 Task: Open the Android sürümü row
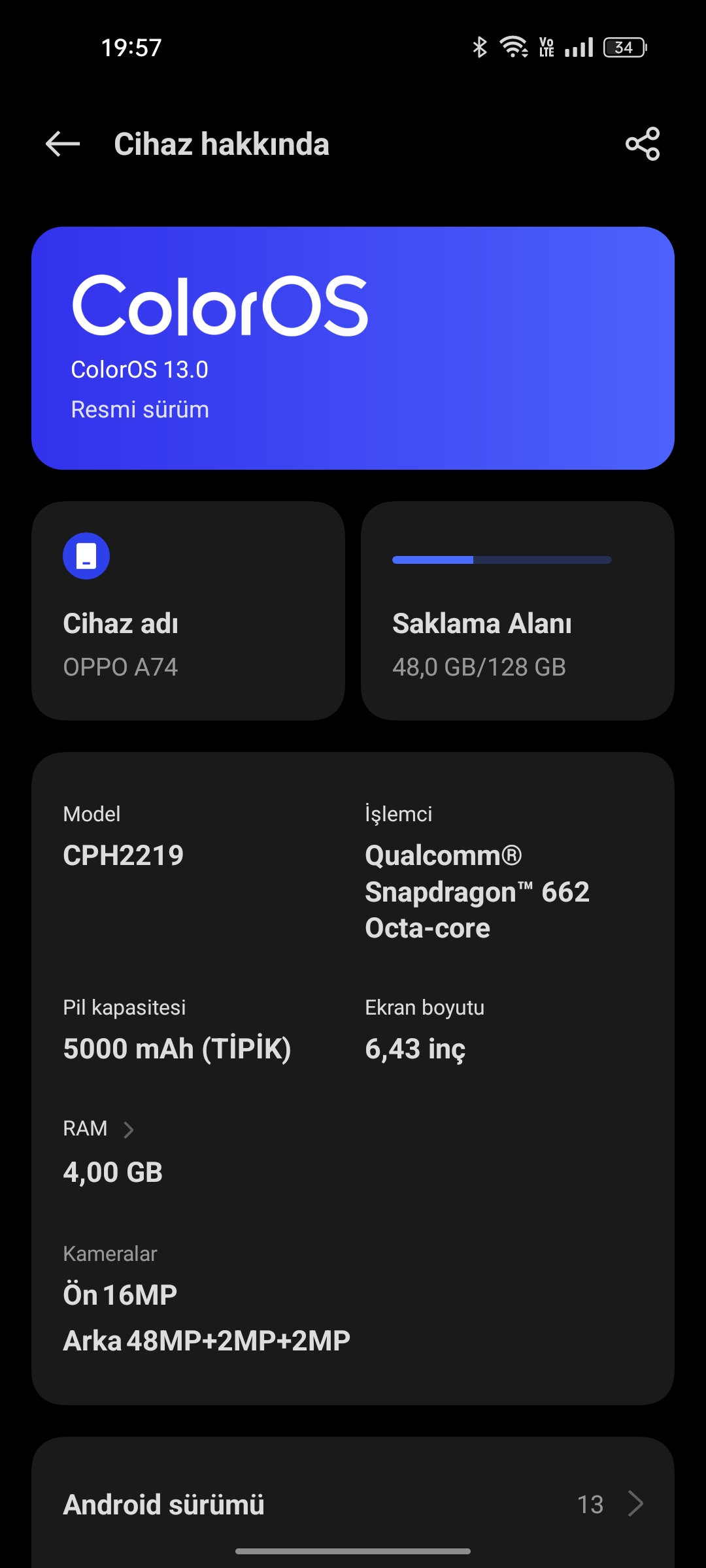point(353,1504)
